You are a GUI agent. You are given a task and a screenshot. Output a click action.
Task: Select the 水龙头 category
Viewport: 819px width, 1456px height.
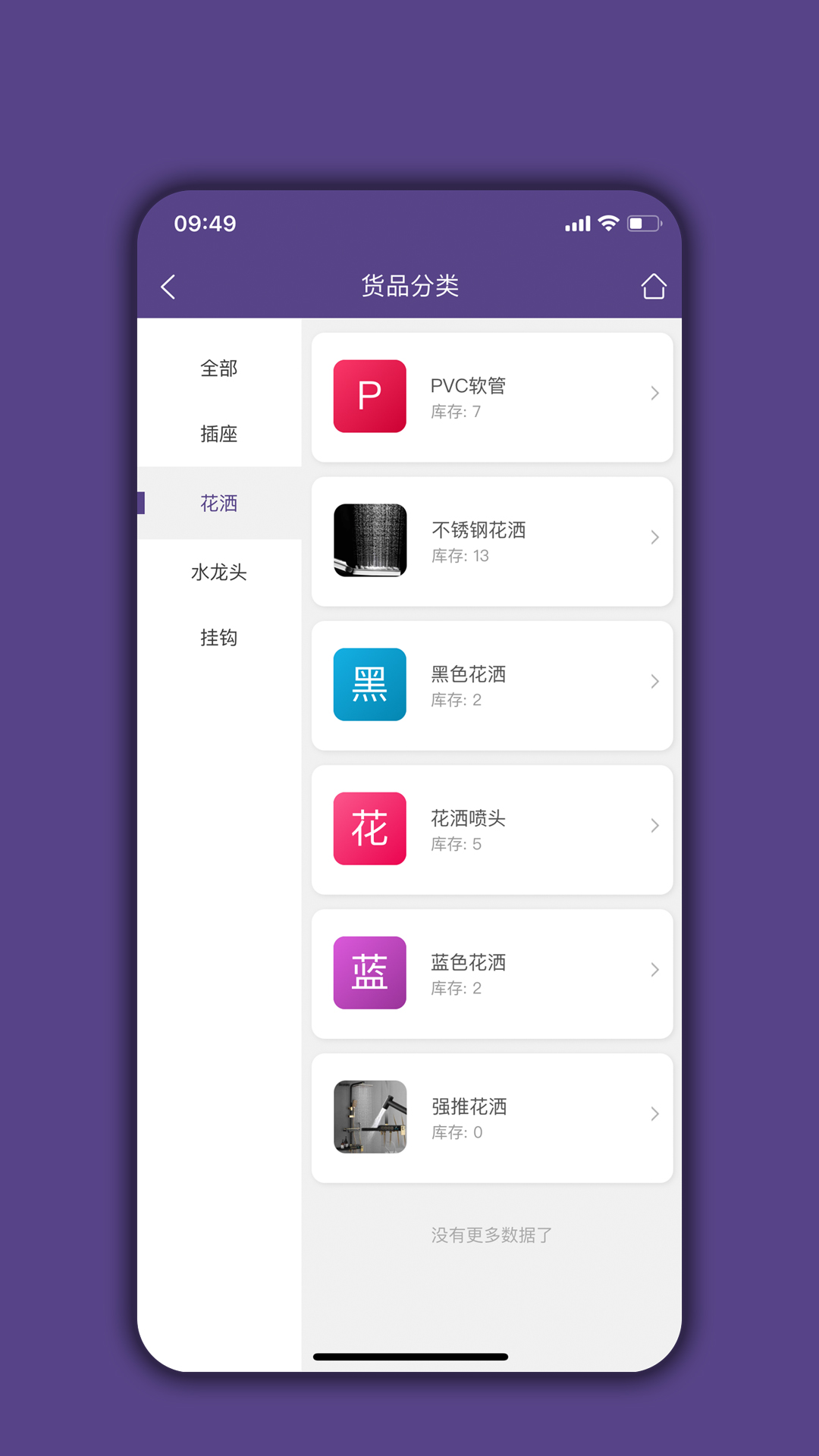pos(219,573)
